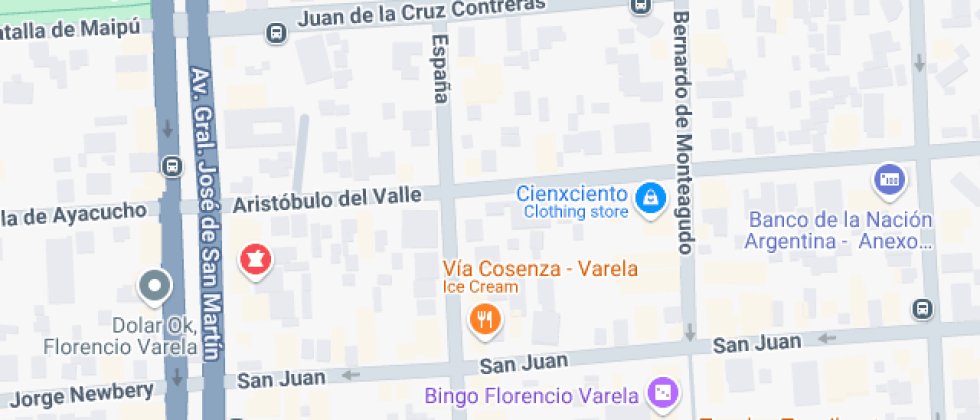Screen dimensions: 980x420
Task: Open the Cienxciento clothing store pin
Action: [x=651, y=199]
